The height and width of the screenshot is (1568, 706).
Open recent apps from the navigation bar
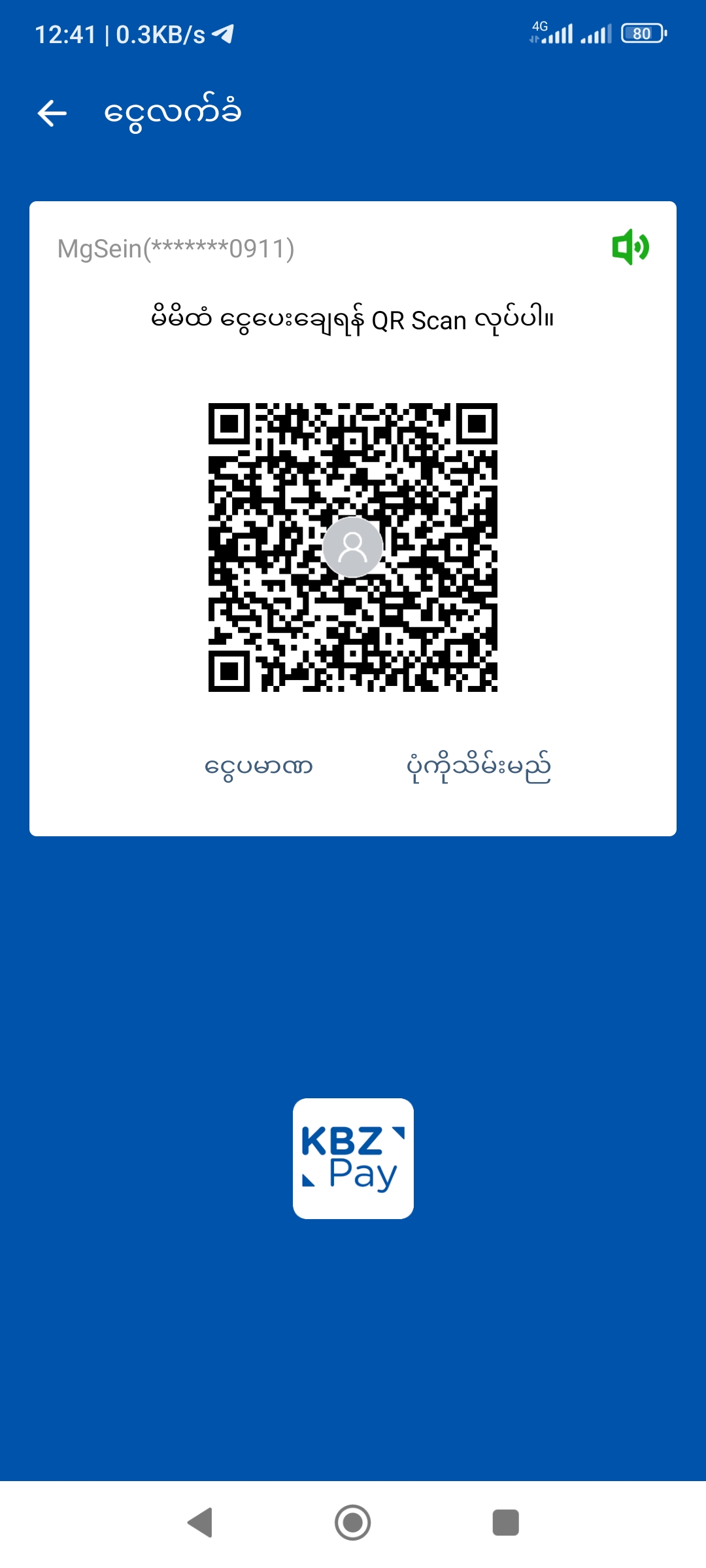(x=505, y=1522)
